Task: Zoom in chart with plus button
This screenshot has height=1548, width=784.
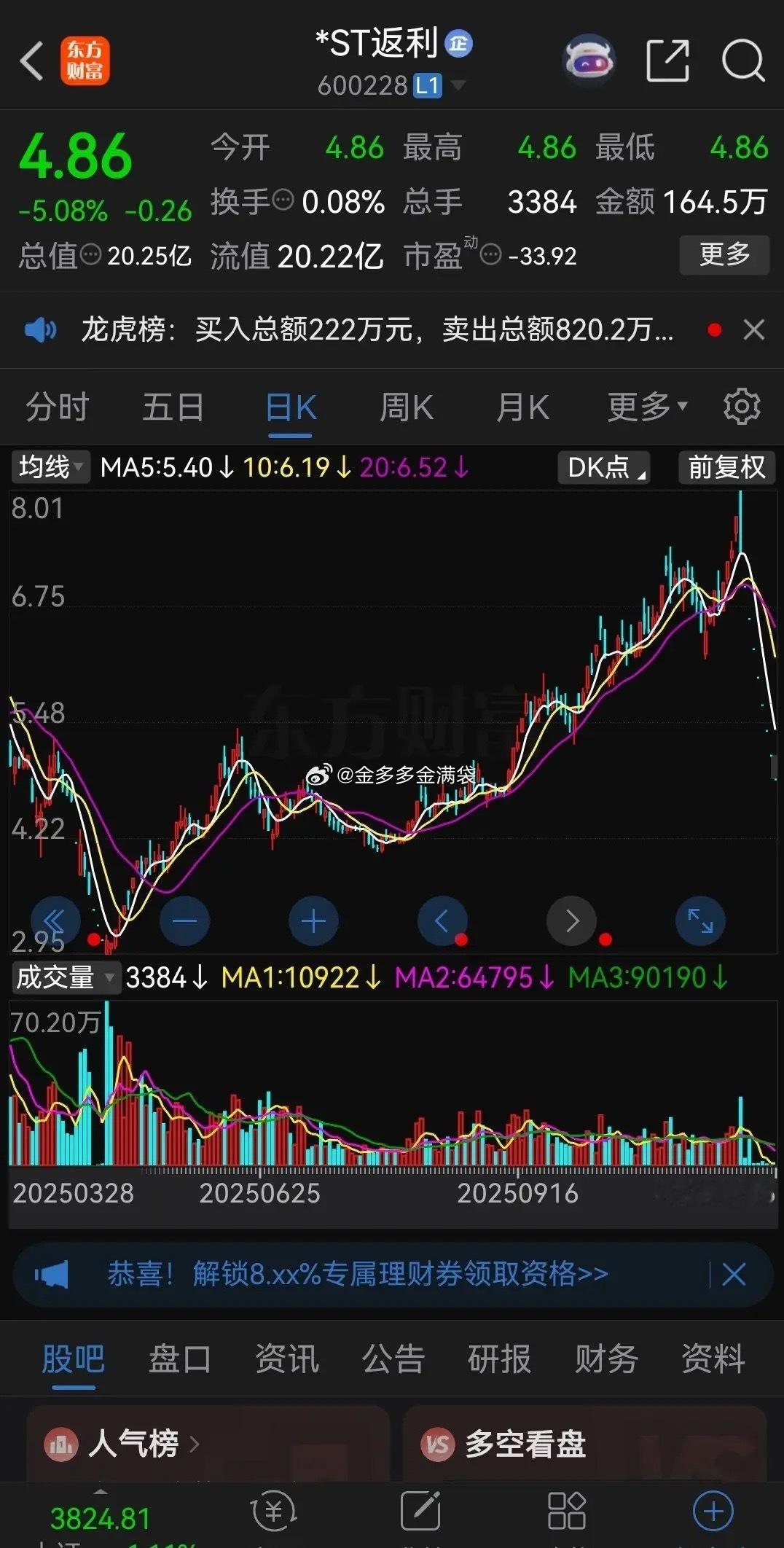Action: tap(313, 920)
